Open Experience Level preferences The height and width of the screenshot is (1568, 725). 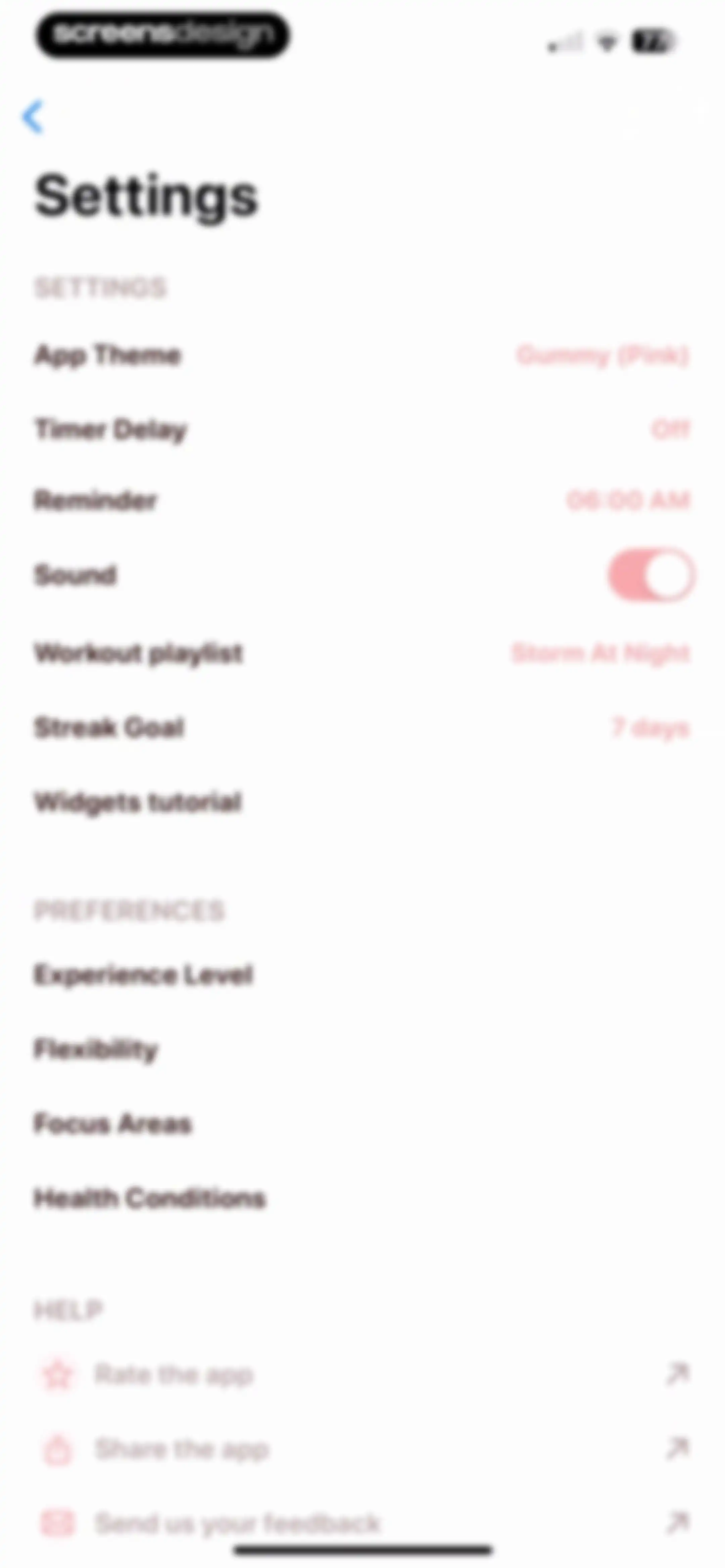(362, 974)
